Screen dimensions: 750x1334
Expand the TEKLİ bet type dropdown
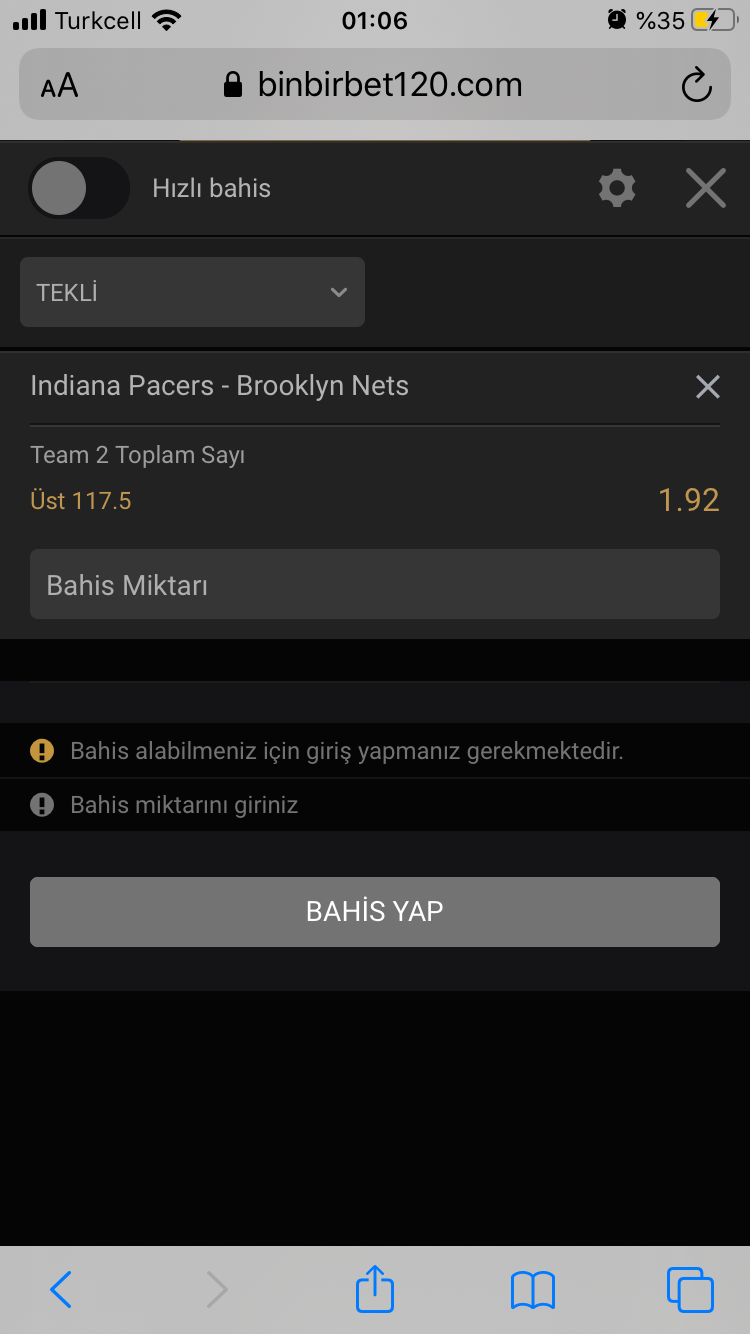tap(192, 292)
